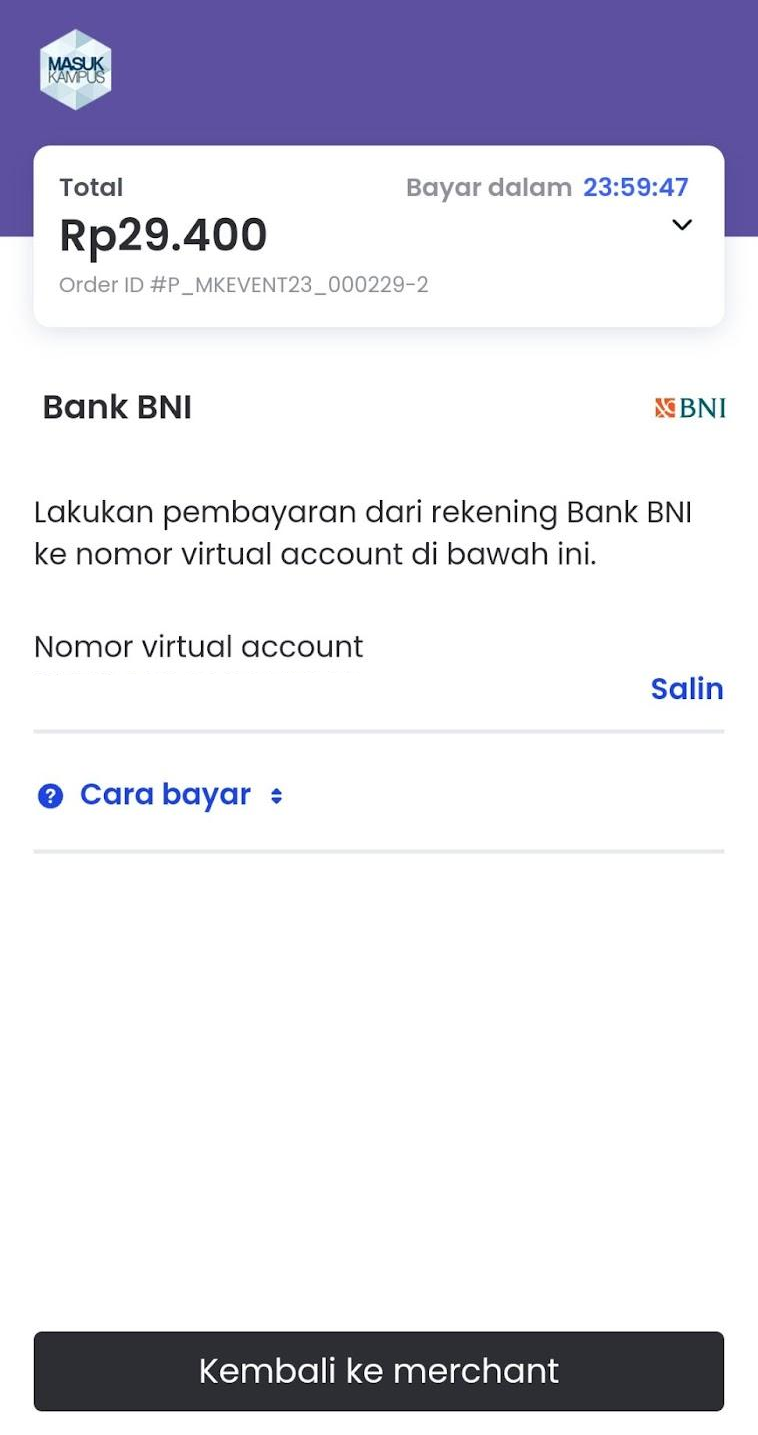Tap Salin to copy the virtual account number

point(686,689)
